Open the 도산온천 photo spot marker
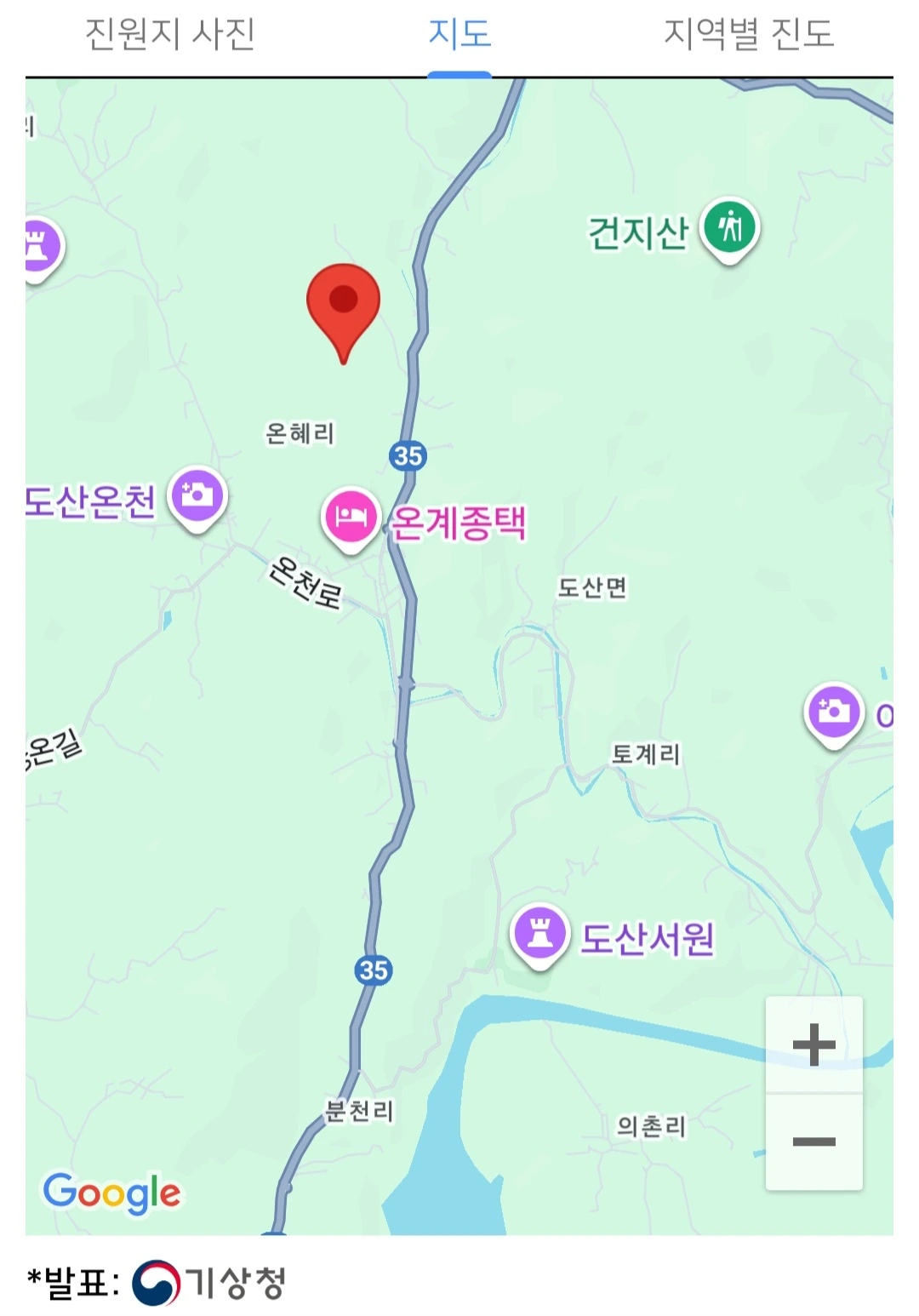 point(197,495)
